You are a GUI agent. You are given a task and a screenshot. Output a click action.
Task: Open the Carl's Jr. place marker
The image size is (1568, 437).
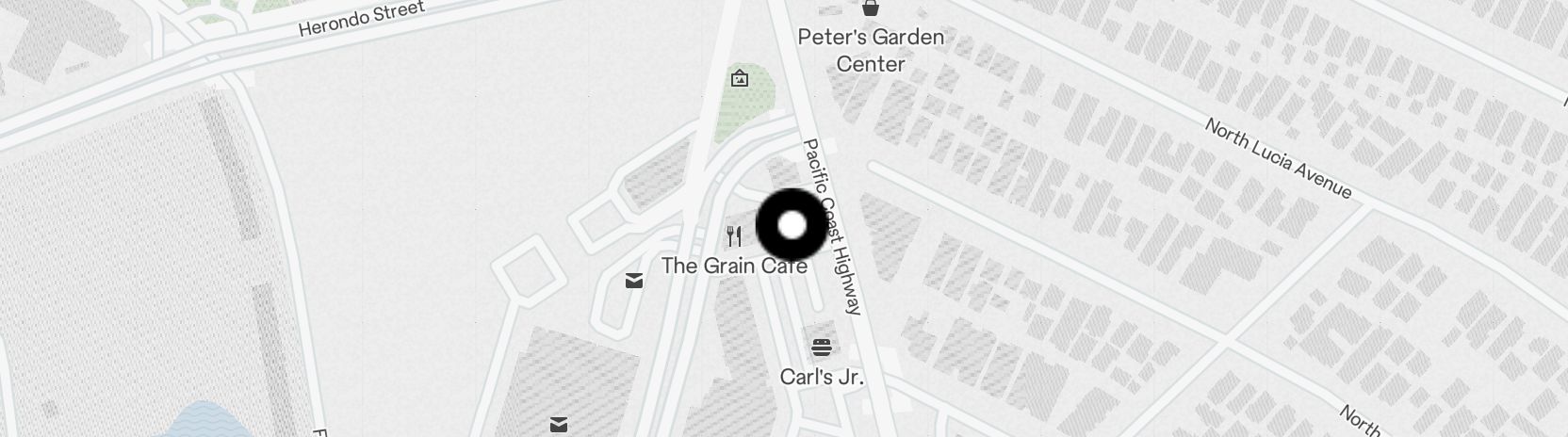coord(822,348)
